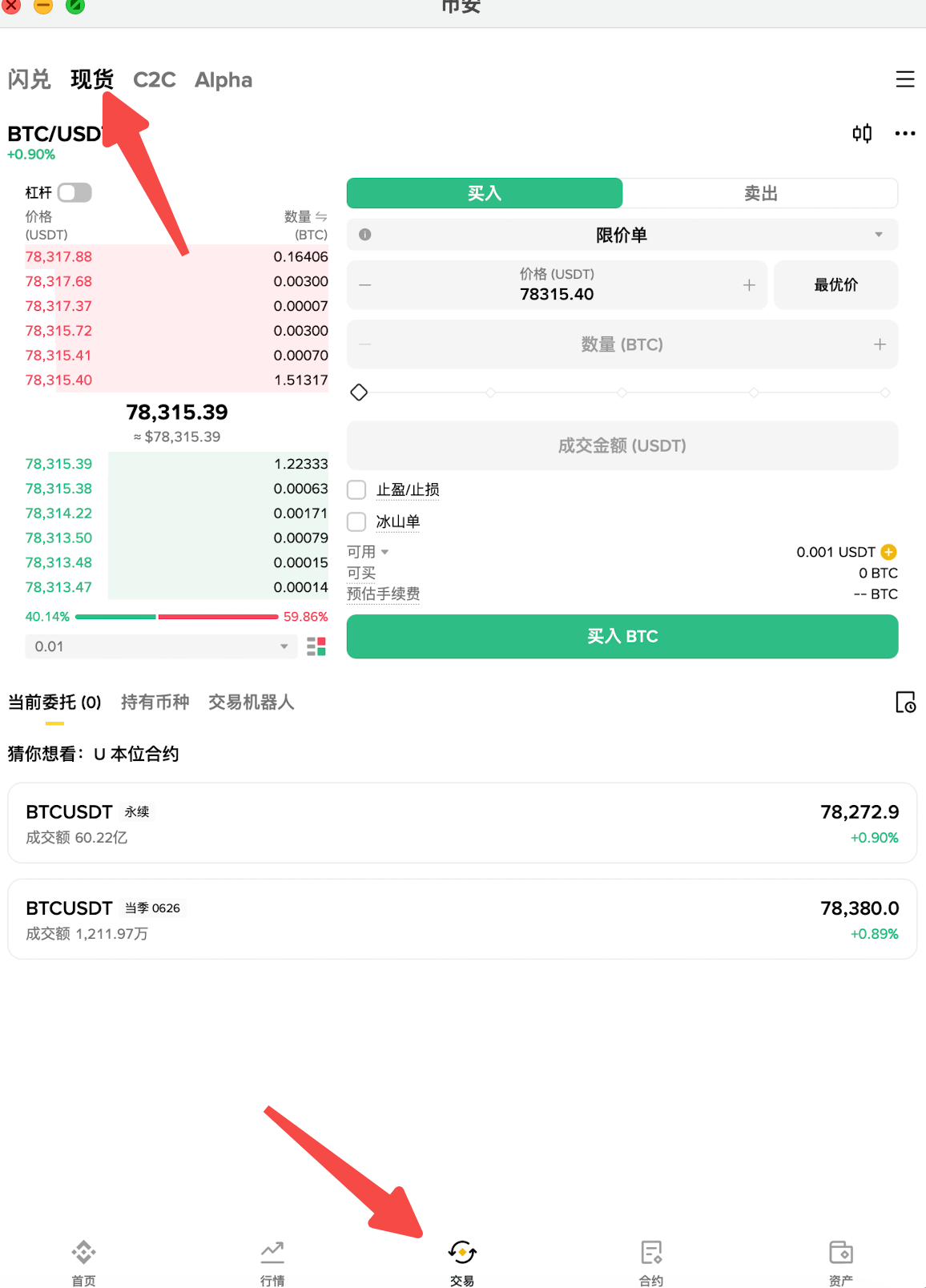This screenshot has width=926, height=1288.
Task: Click the 买入 BTC button
Action: [622, 636]
